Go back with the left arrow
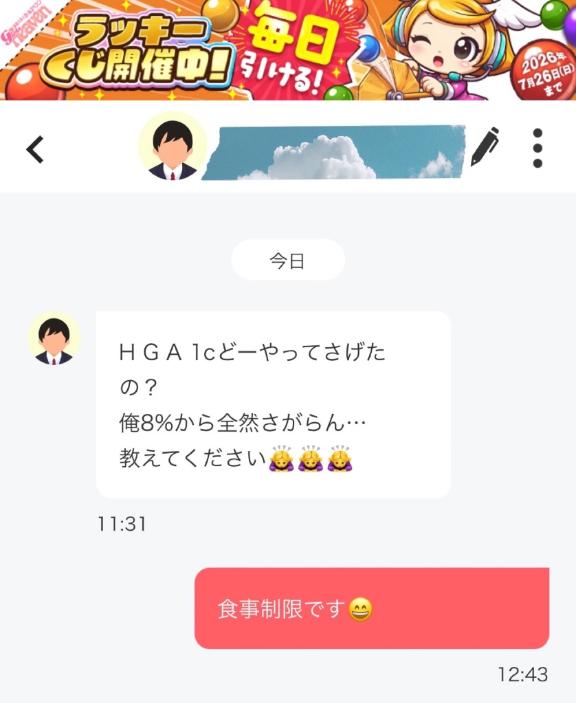 [35, 149]
